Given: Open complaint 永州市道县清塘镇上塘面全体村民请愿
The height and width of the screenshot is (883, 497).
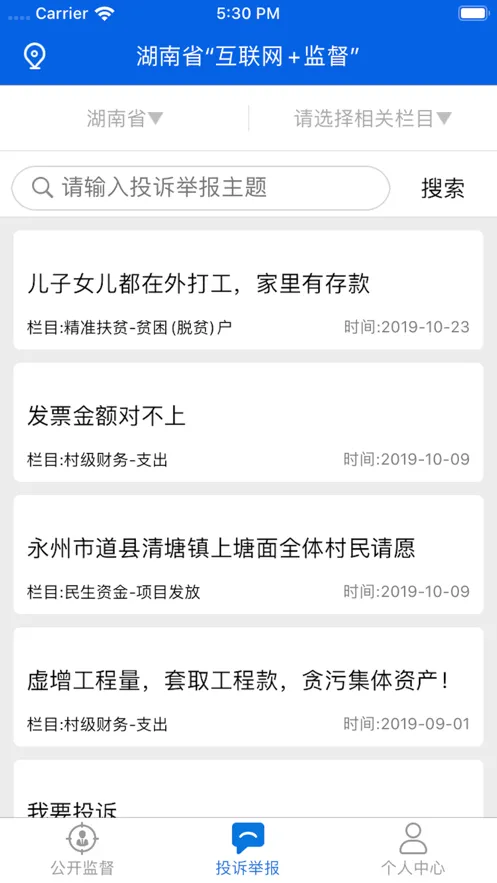Looking at the screenshot, I should pos(248,555).
